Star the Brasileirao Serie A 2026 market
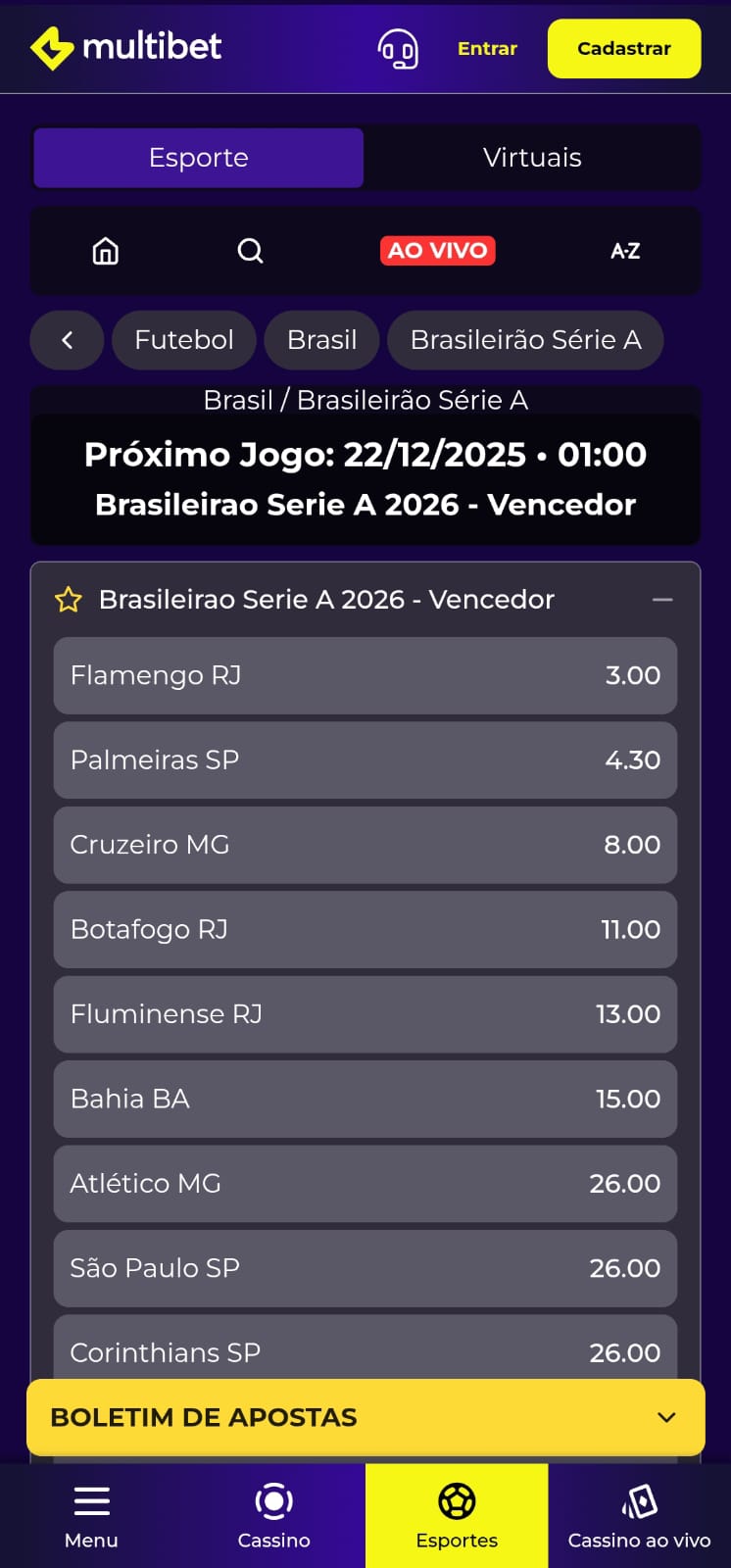The image size is (731, 1568). tap(67, 599)
